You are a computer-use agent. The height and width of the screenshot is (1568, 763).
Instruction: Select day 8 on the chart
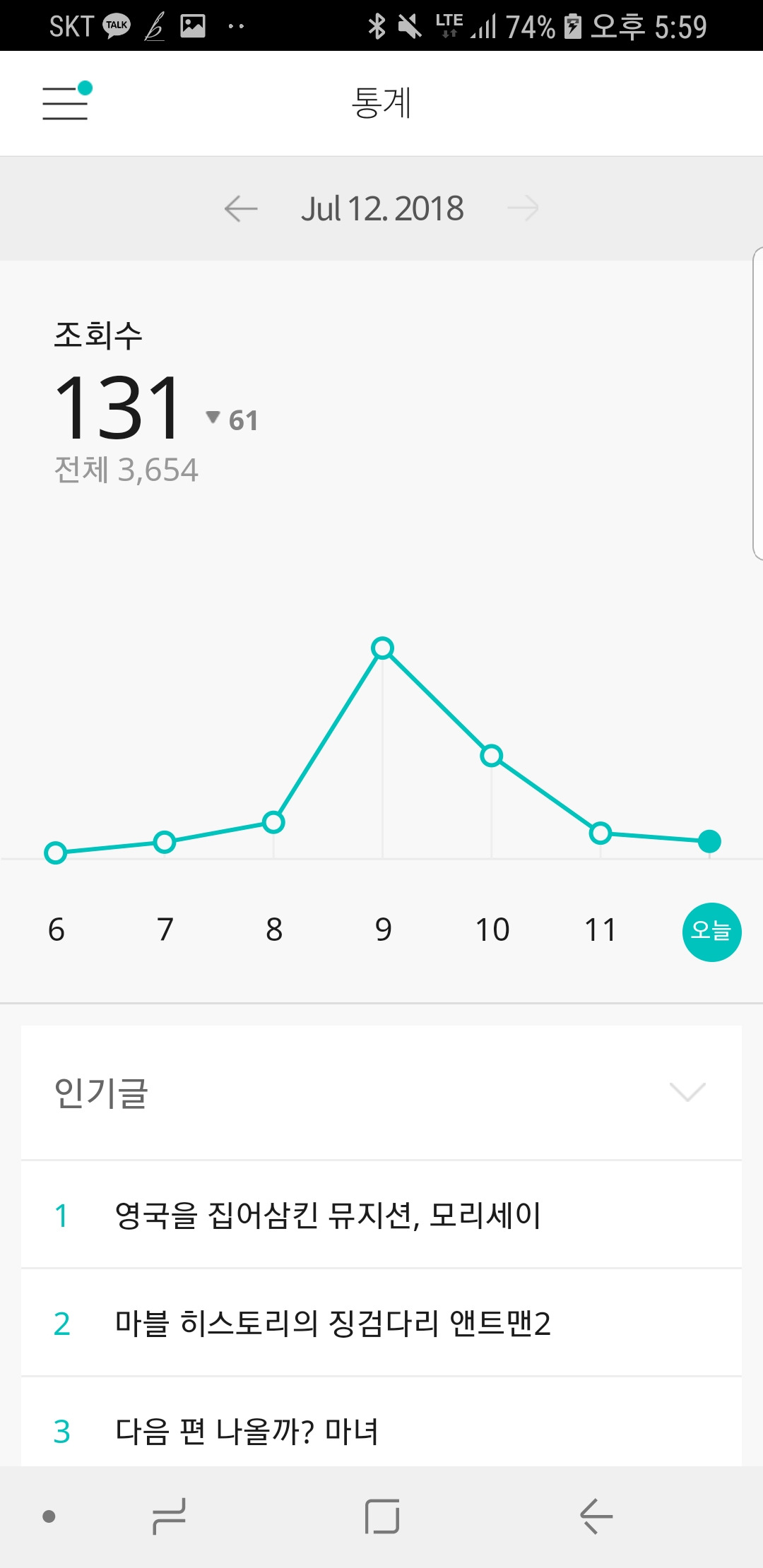point(274,929)
